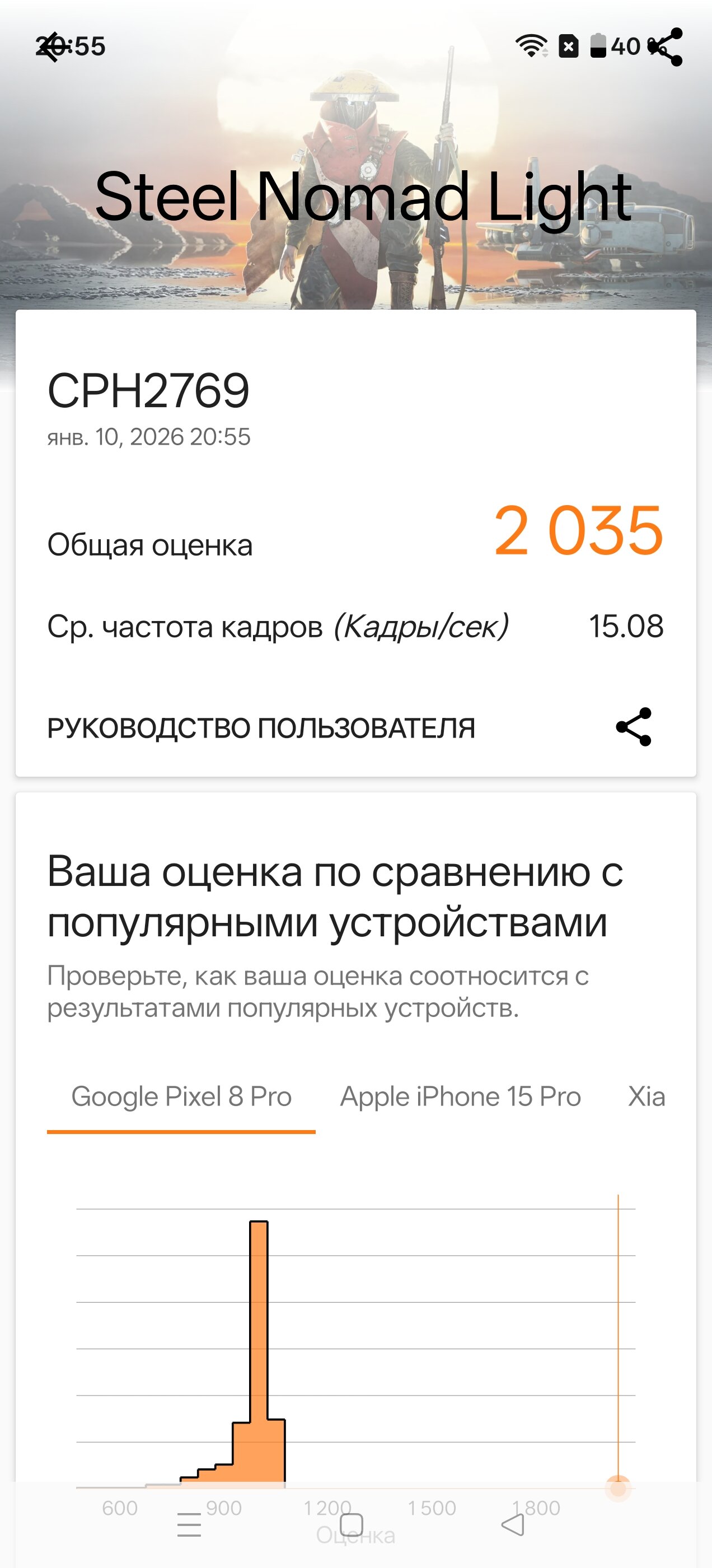Share the CPH2769 score card

(x=634, y=727)
